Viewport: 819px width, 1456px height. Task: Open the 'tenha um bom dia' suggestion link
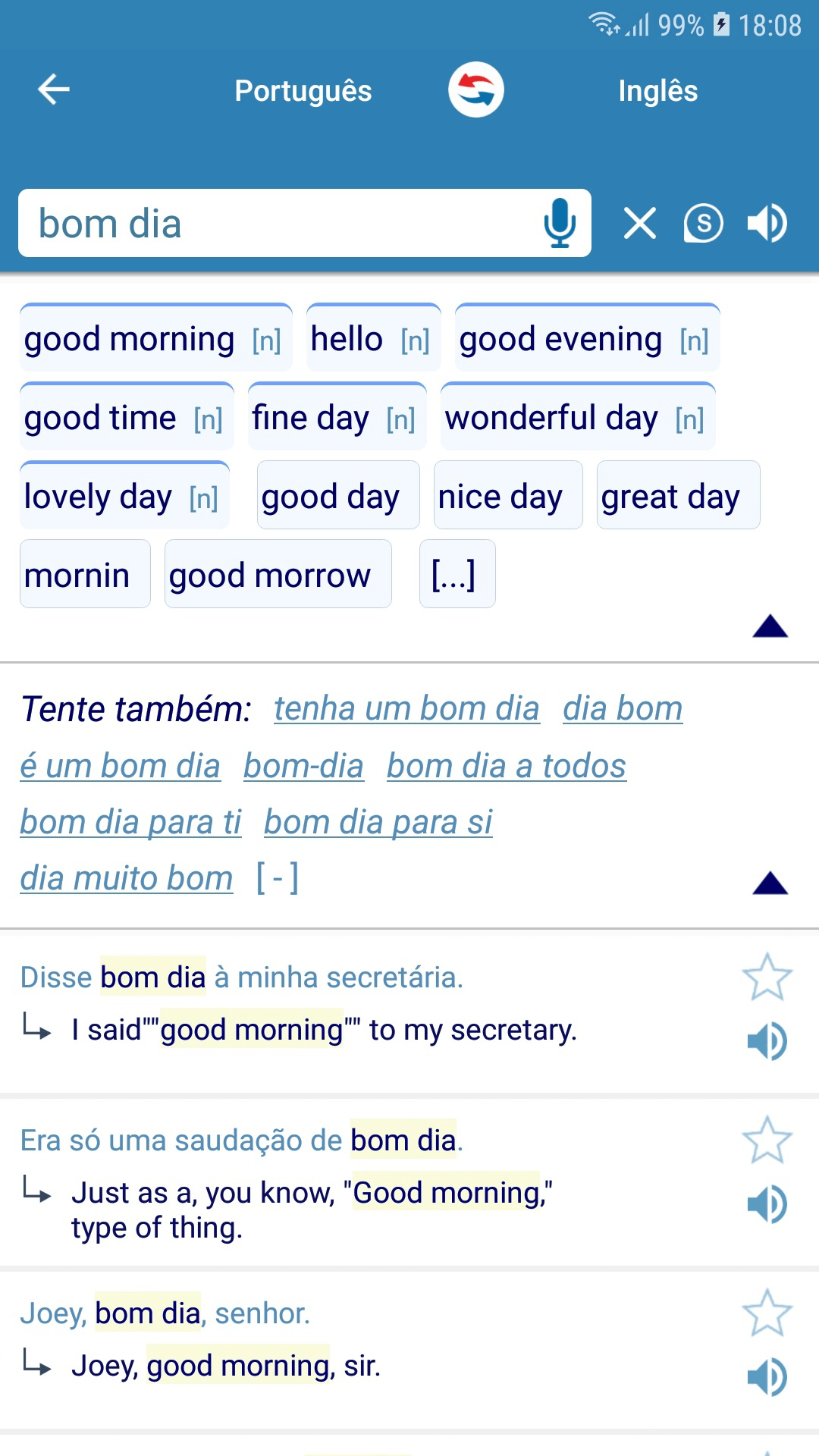[x=406, y=708]
